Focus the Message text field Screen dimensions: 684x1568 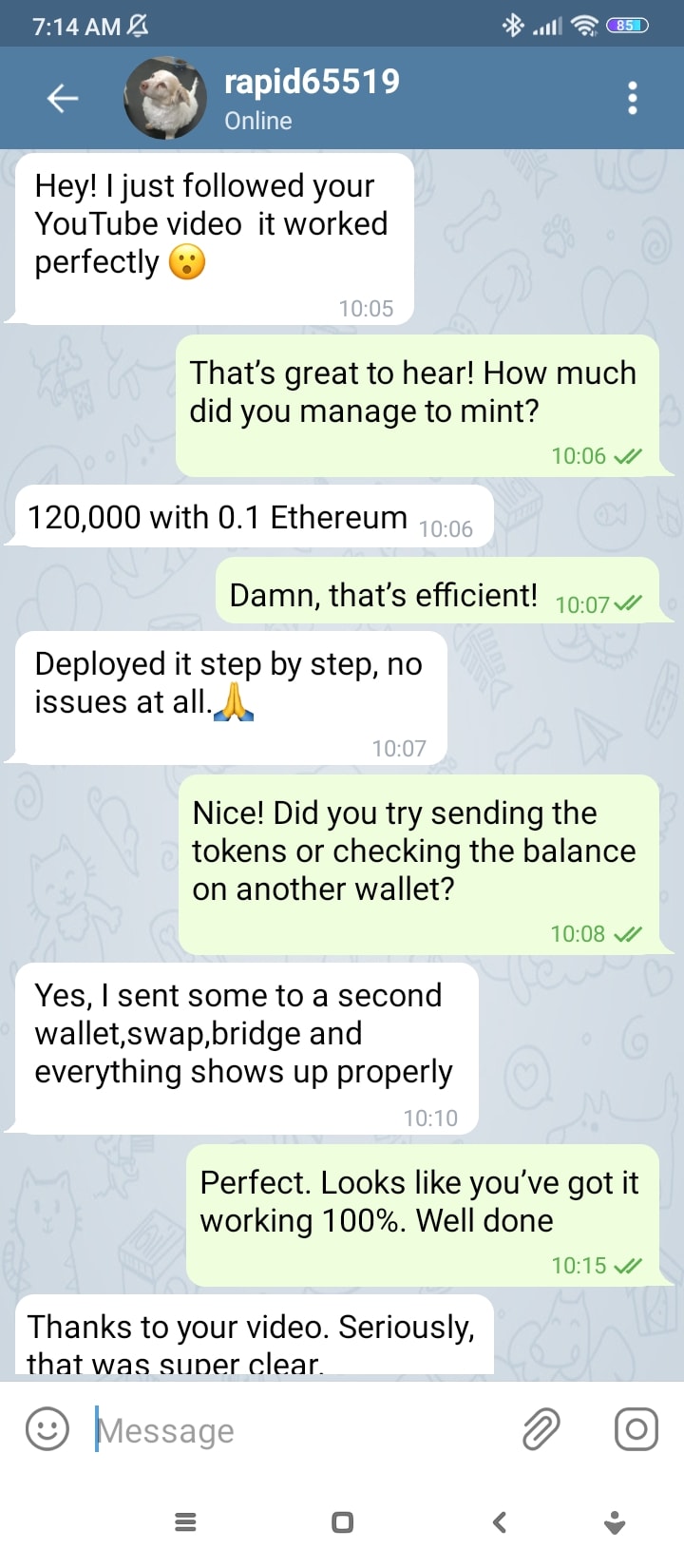click(x=294, y=1430)
